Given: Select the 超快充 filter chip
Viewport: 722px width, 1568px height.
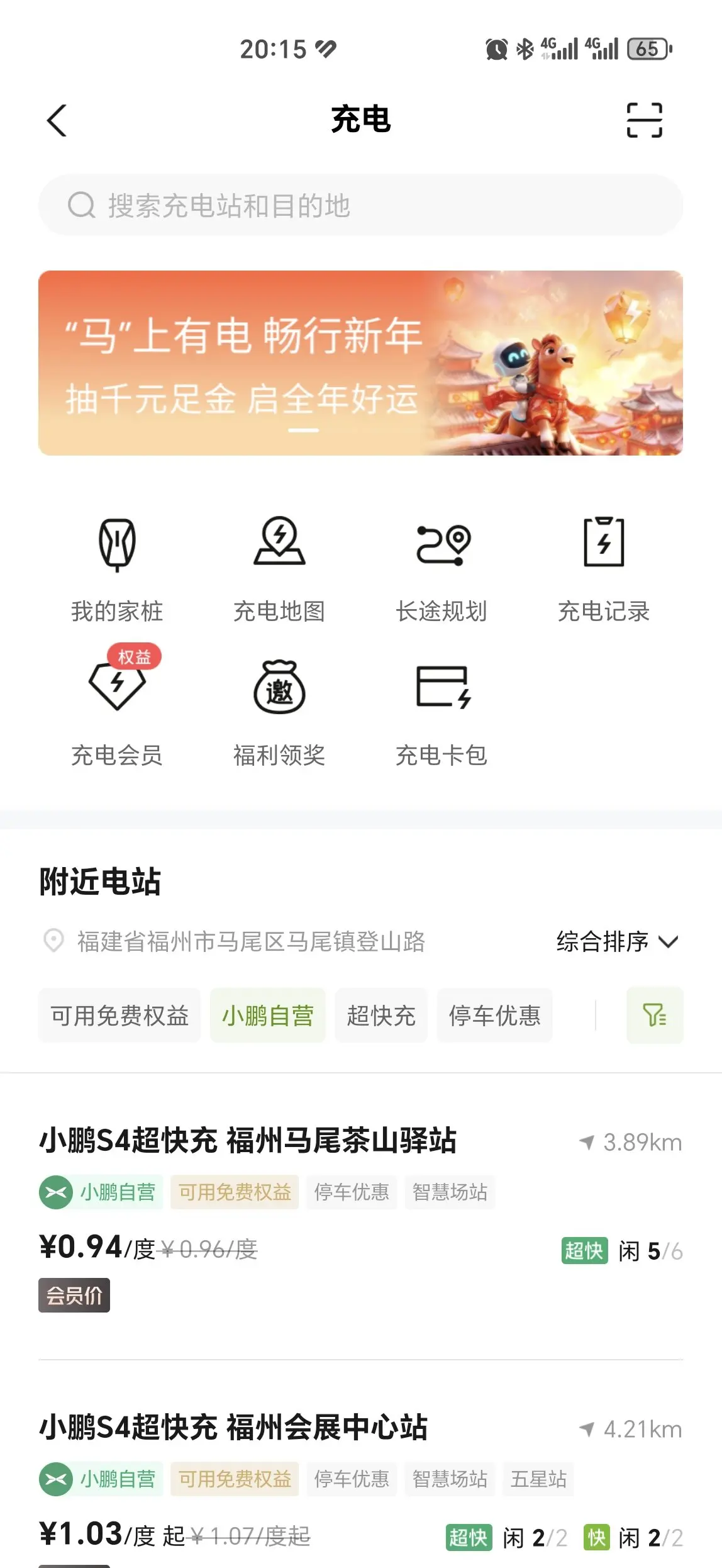Looking at the screenshot, I should point(381,1016).
